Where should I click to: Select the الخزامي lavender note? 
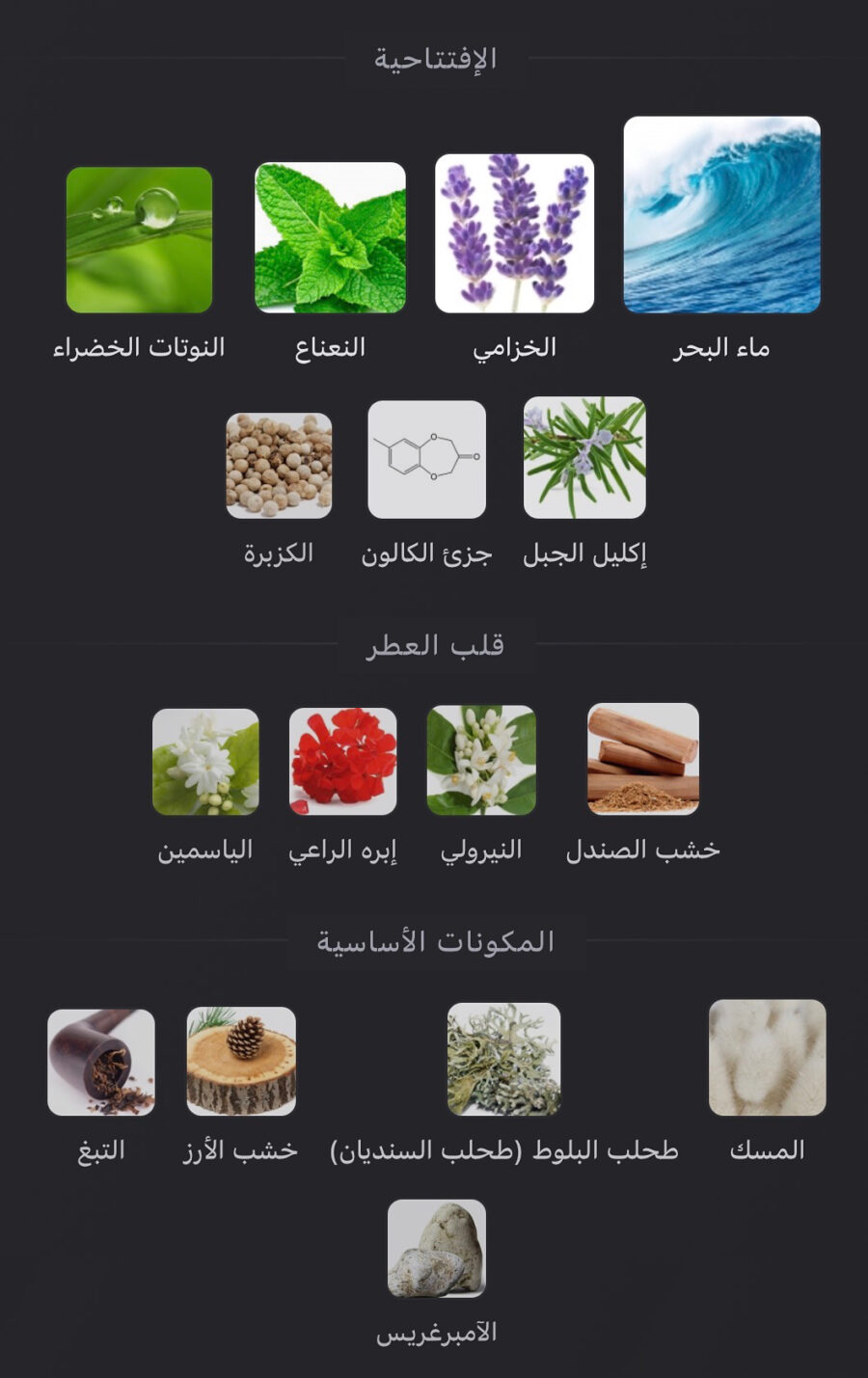(x=514, y=233)
